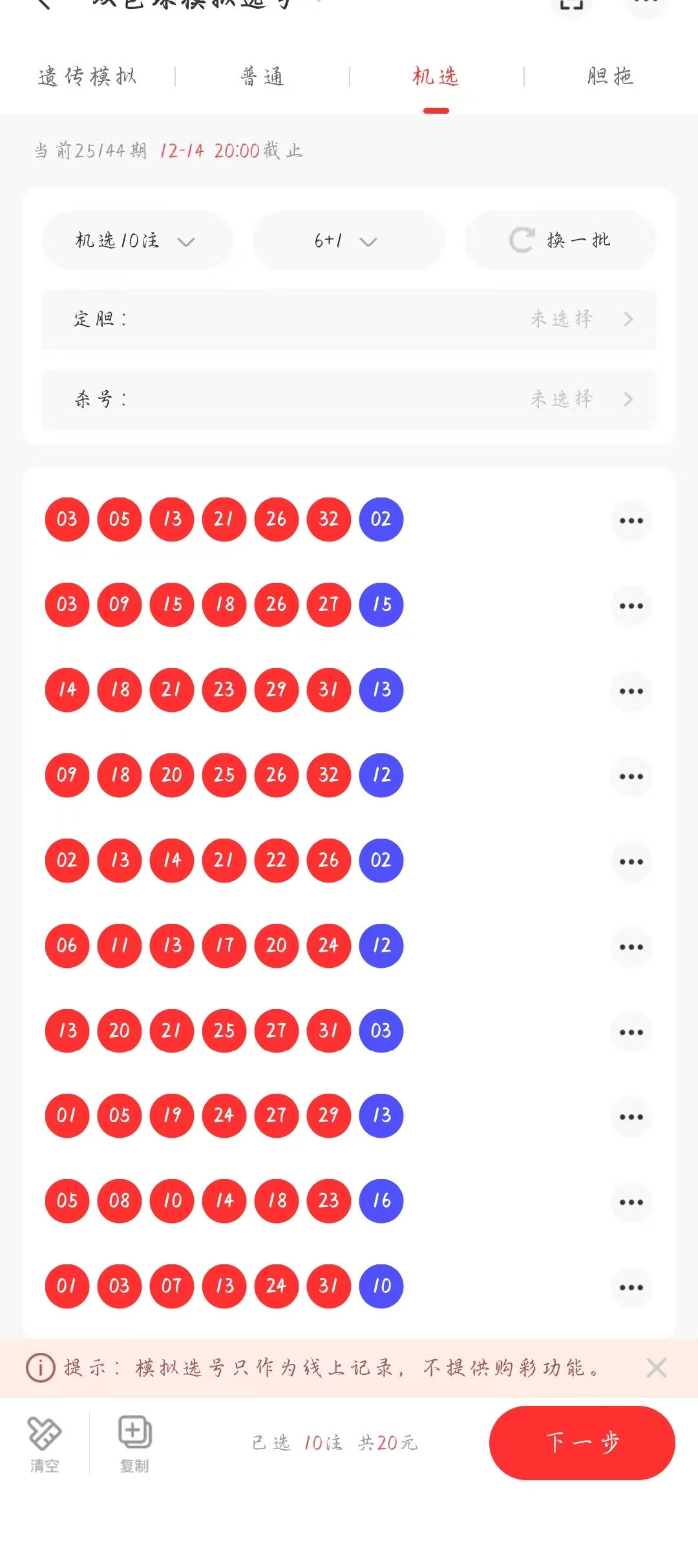698x1568 pixels.
Task: Open more options for row 14 18 21 23 29 31
Action: [x=631, y=691]
